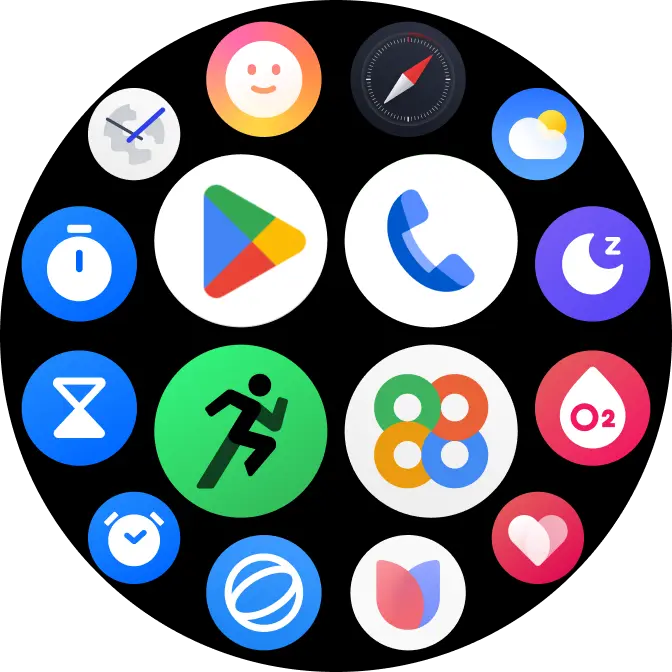
Task: Open the world clock app
Action: [x=134, y=134]
